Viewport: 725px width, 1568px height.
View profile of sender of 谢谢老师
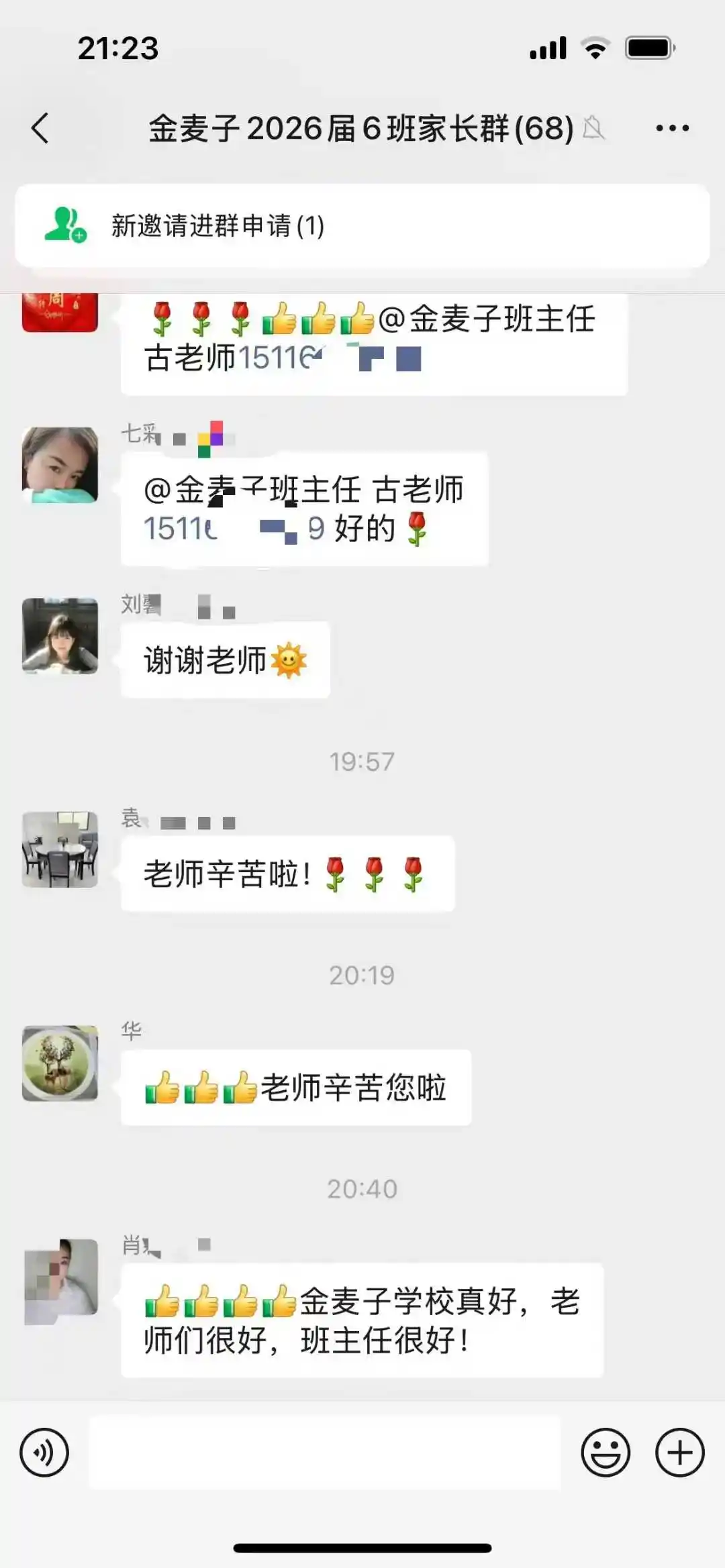60,636
